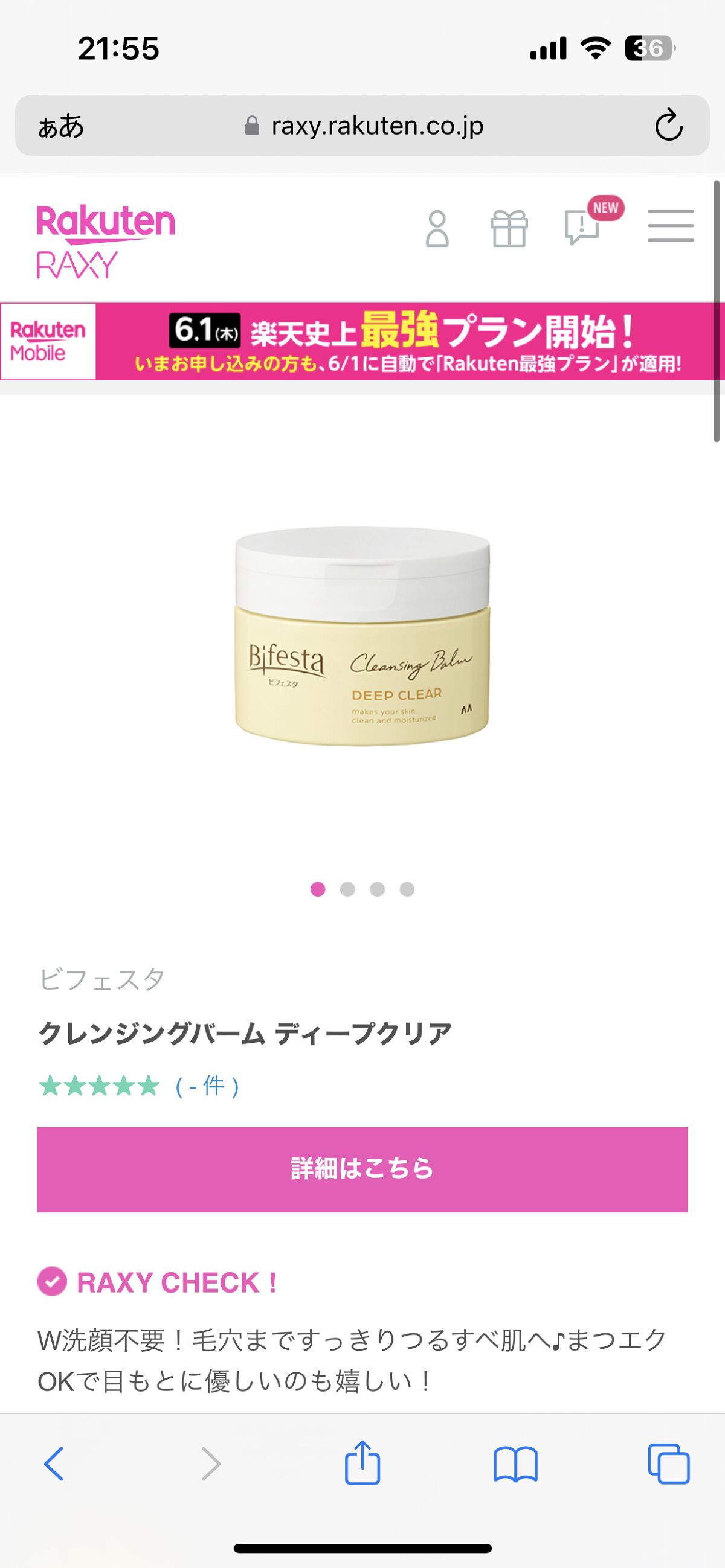Open the Rakuten Mobile promotion banner
The width and height of the screenshot is (725, 1568).
(362, 342)
